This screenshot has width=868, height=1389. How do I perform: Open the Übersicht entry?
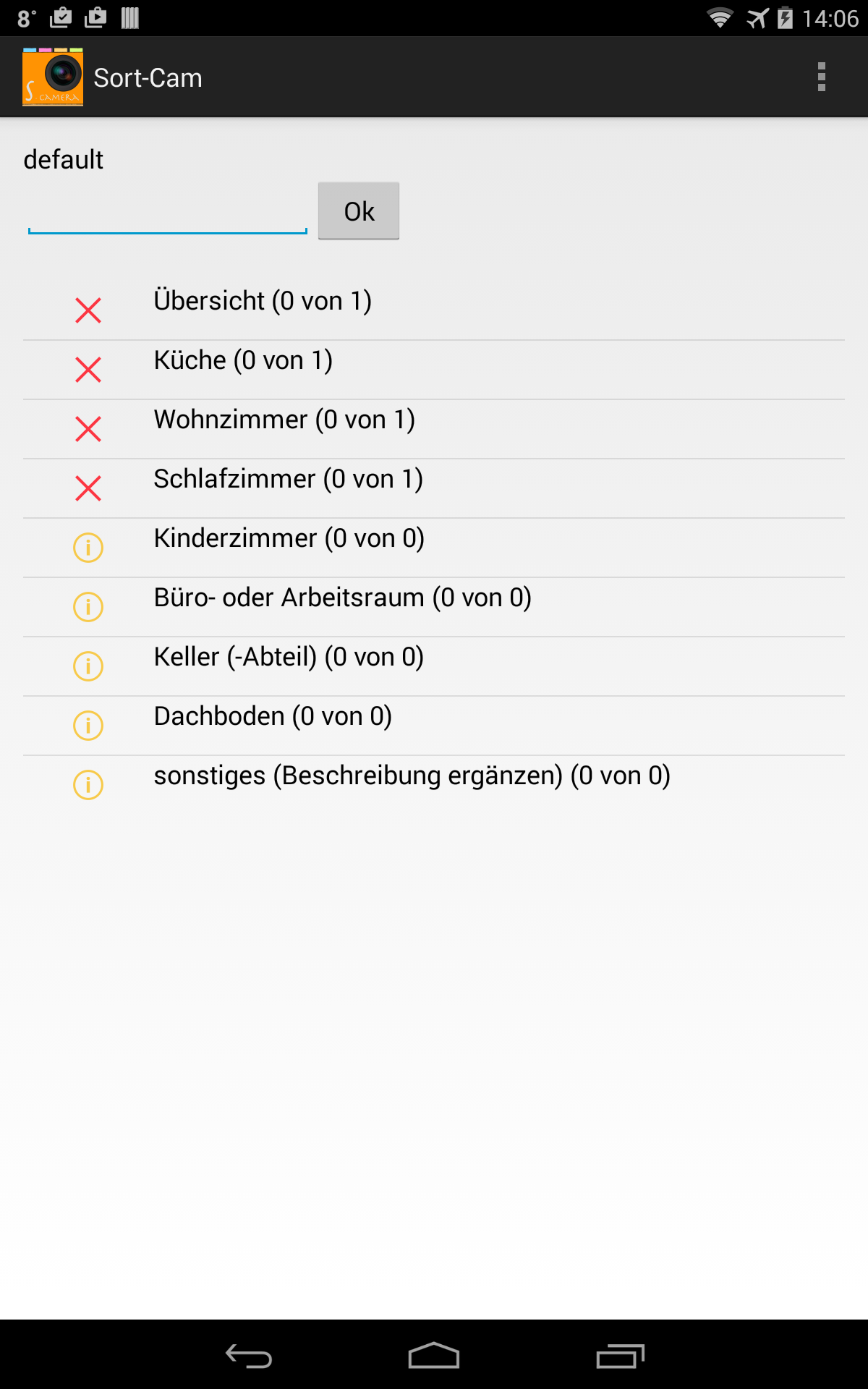[x=434, y=310]
